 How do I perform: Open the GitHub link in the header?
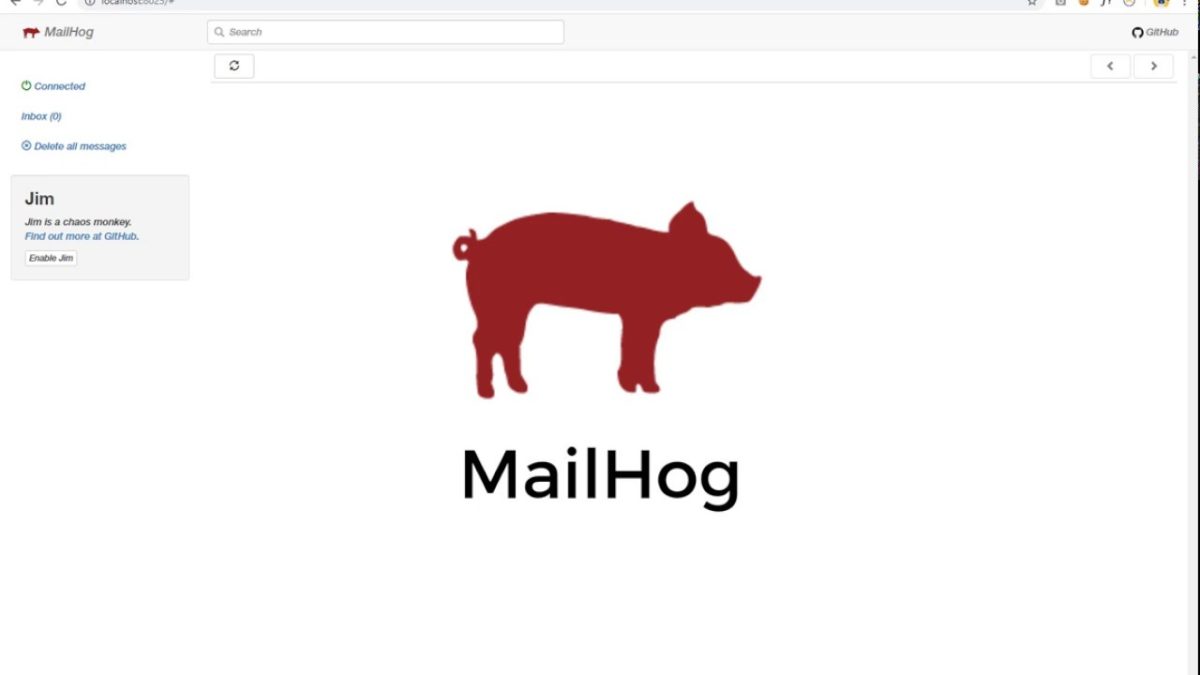pos(1155,32)
